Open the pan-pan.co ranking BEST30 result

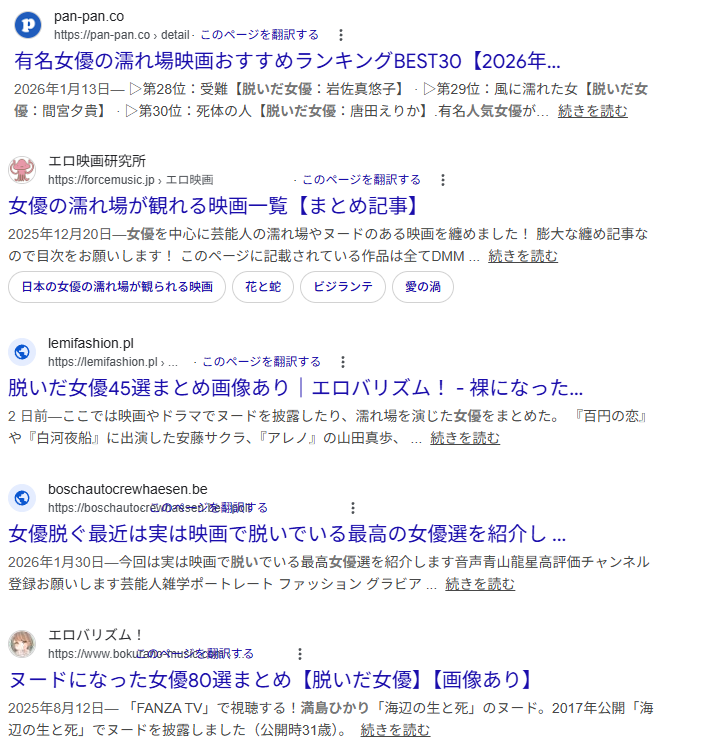(x=288, y=59)
